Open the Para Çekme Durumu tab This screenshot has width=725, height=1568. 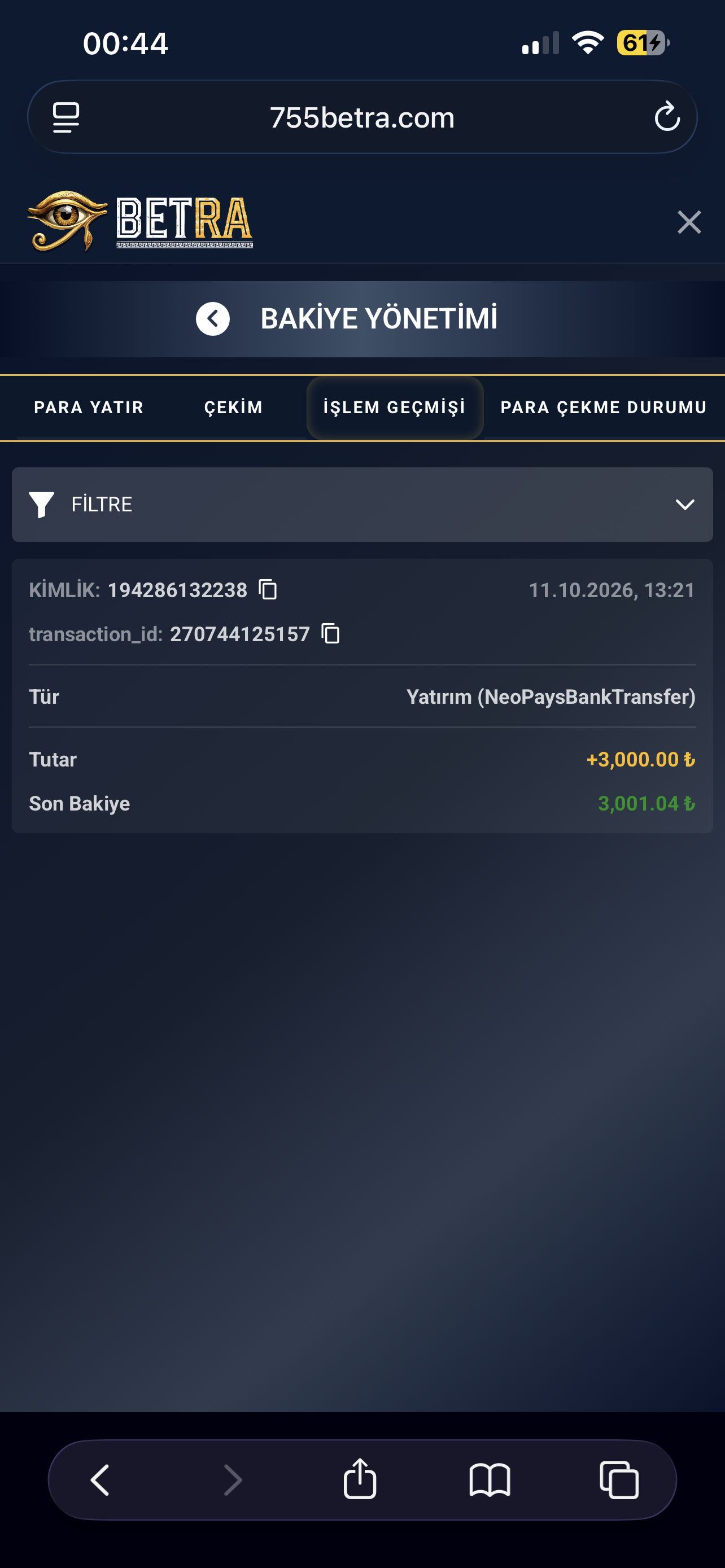pyautogui.click(x=604, y=407)
